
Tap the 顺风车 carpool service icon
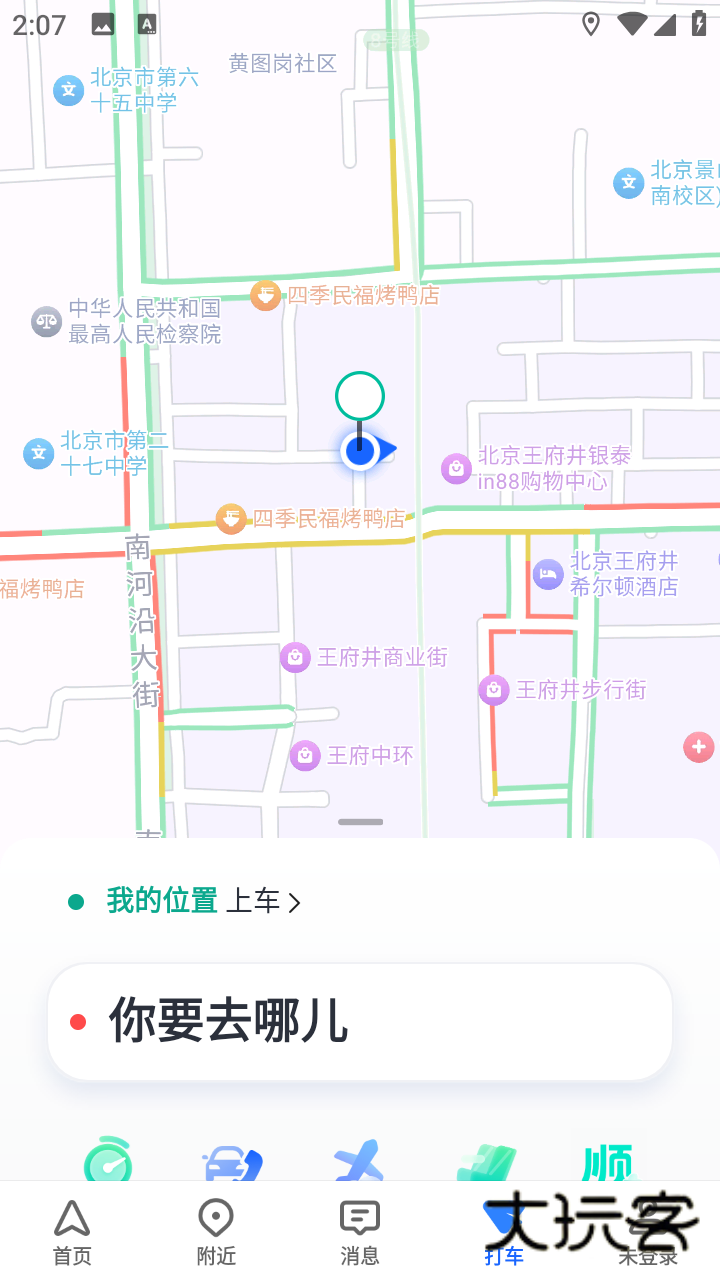(x=608, y=1160)
